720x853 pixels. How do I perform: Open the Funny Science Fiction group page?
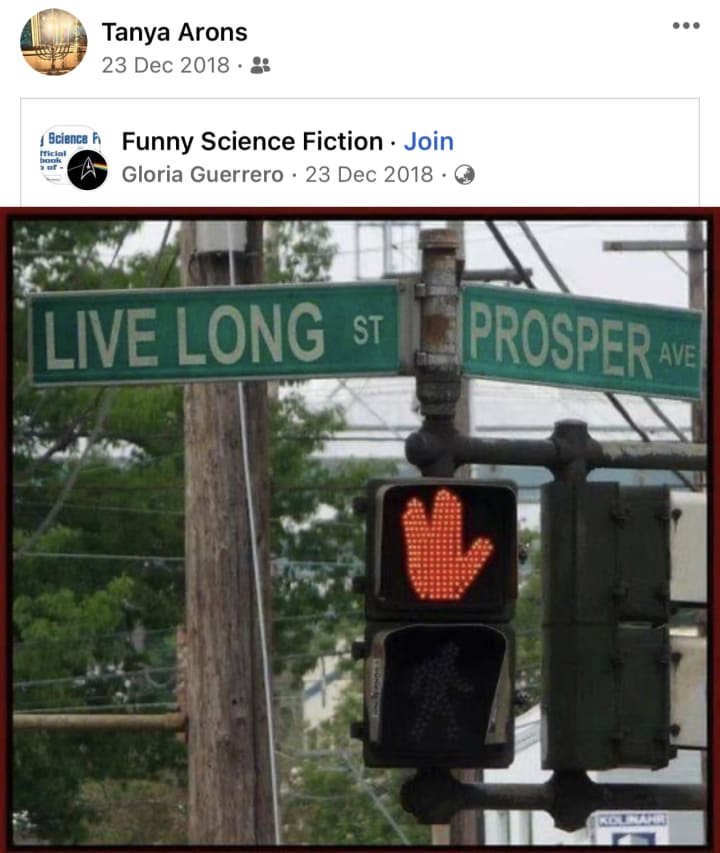click(x=252, y=141)
